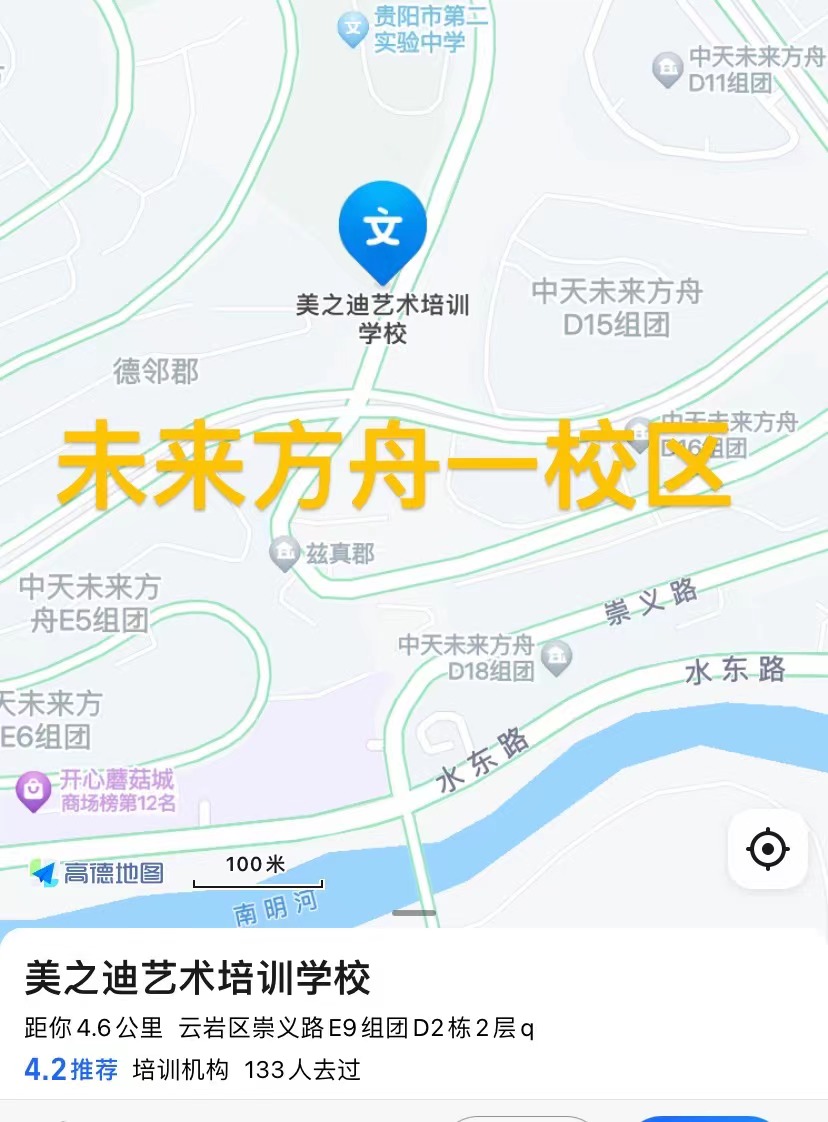This screenshot has height=1122, width=828.
Task: Open the 美之迪艺术培训学校 place details card
Action: click(197, 978)
